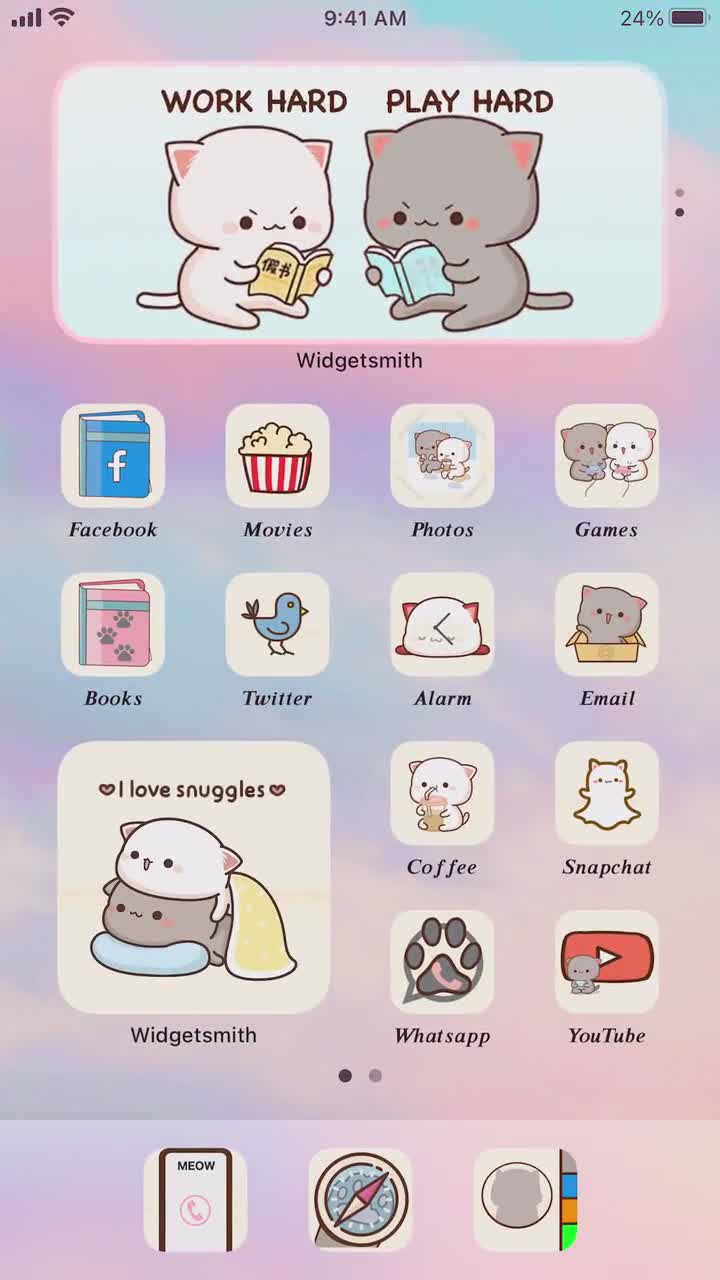Open the Games folder icon
This screenshot has height=1280, width=720.
click(607, 456)
